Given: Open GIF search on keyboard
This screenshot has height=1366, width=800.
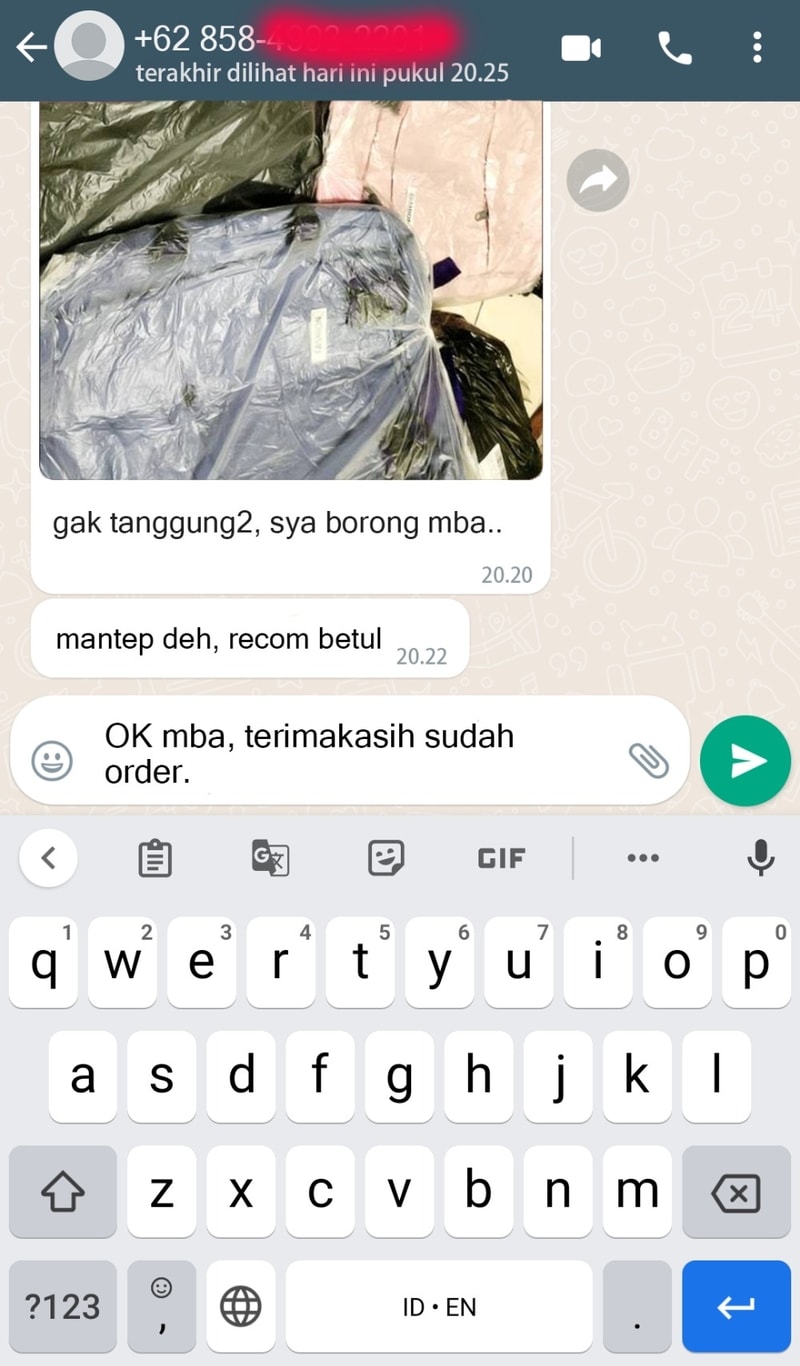Looking at the screenshot, I should coord(501,857).
